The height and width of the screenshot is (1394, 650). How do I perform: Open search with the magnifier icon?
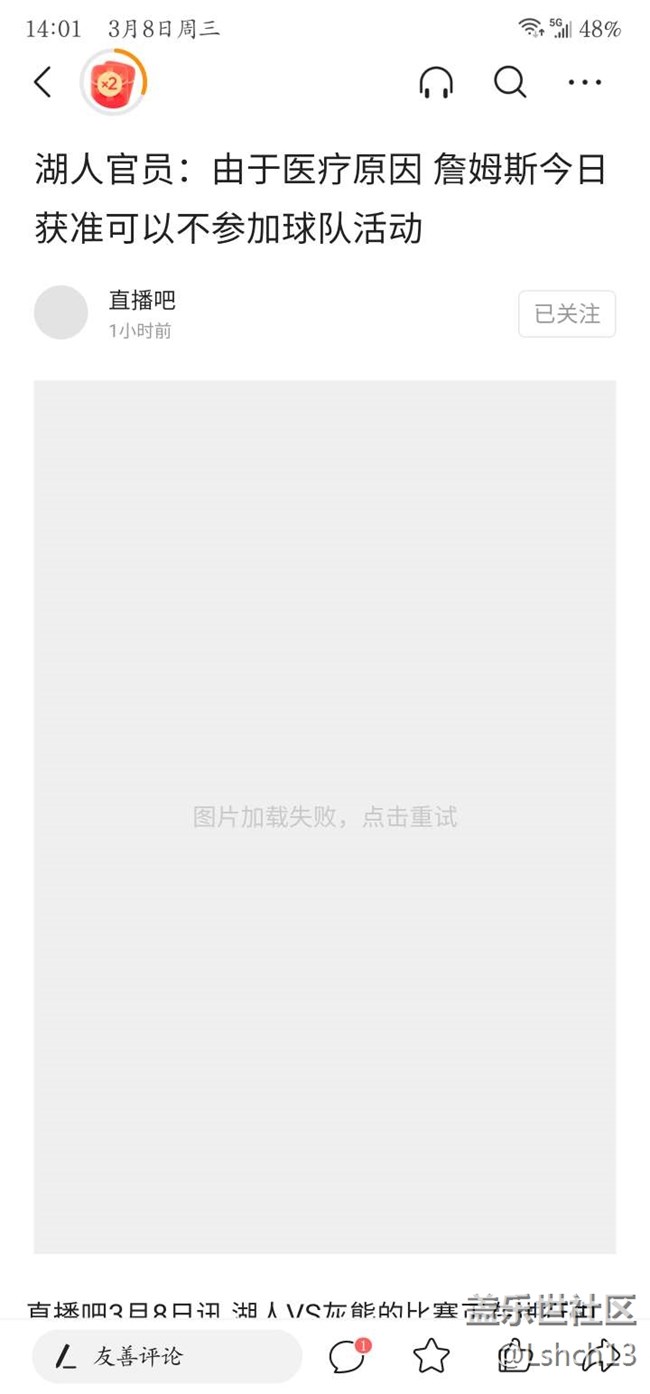(x=510, y=83)
